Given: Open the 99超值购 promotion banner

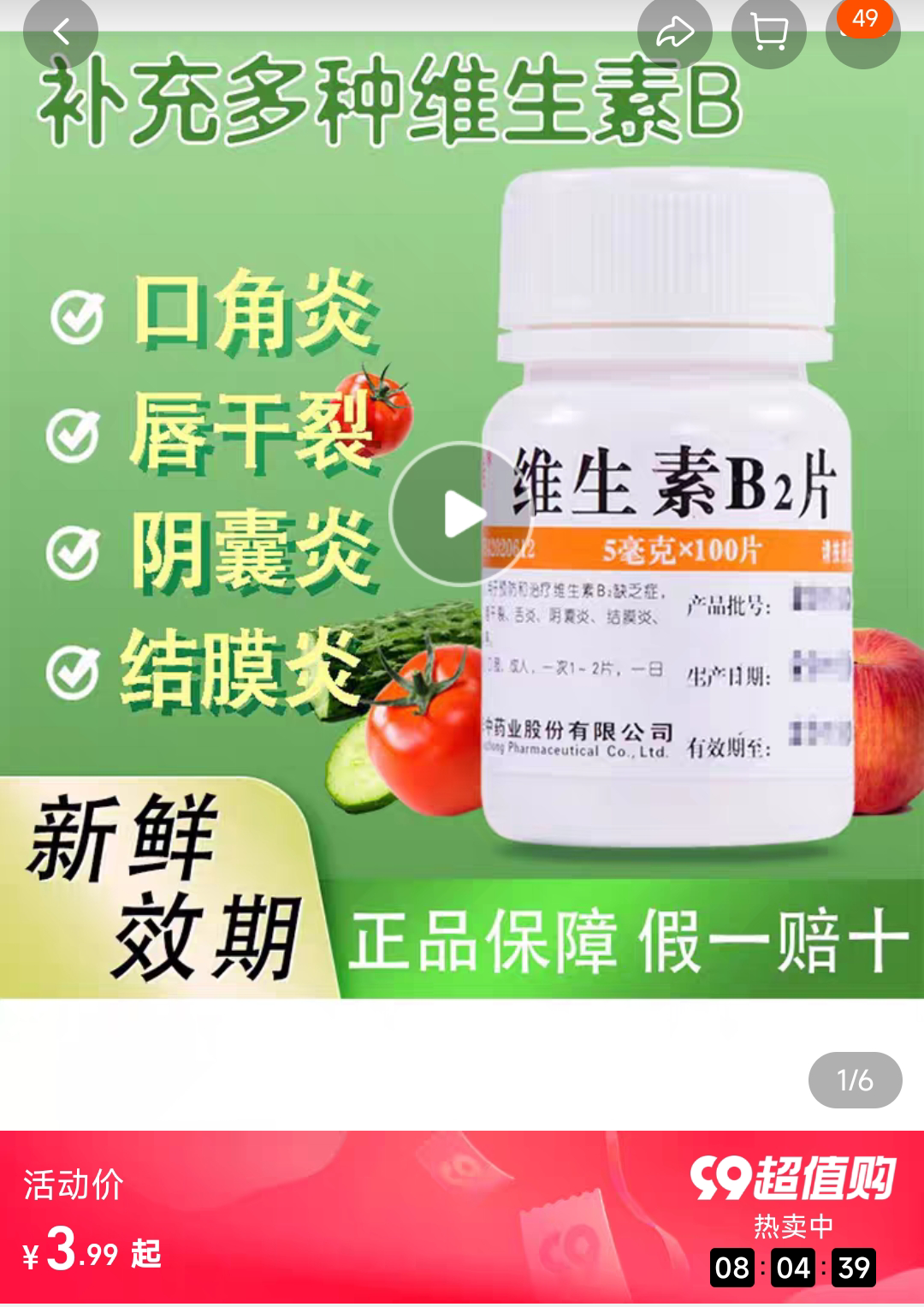Looking at the screenshot, I should 792,1179.
